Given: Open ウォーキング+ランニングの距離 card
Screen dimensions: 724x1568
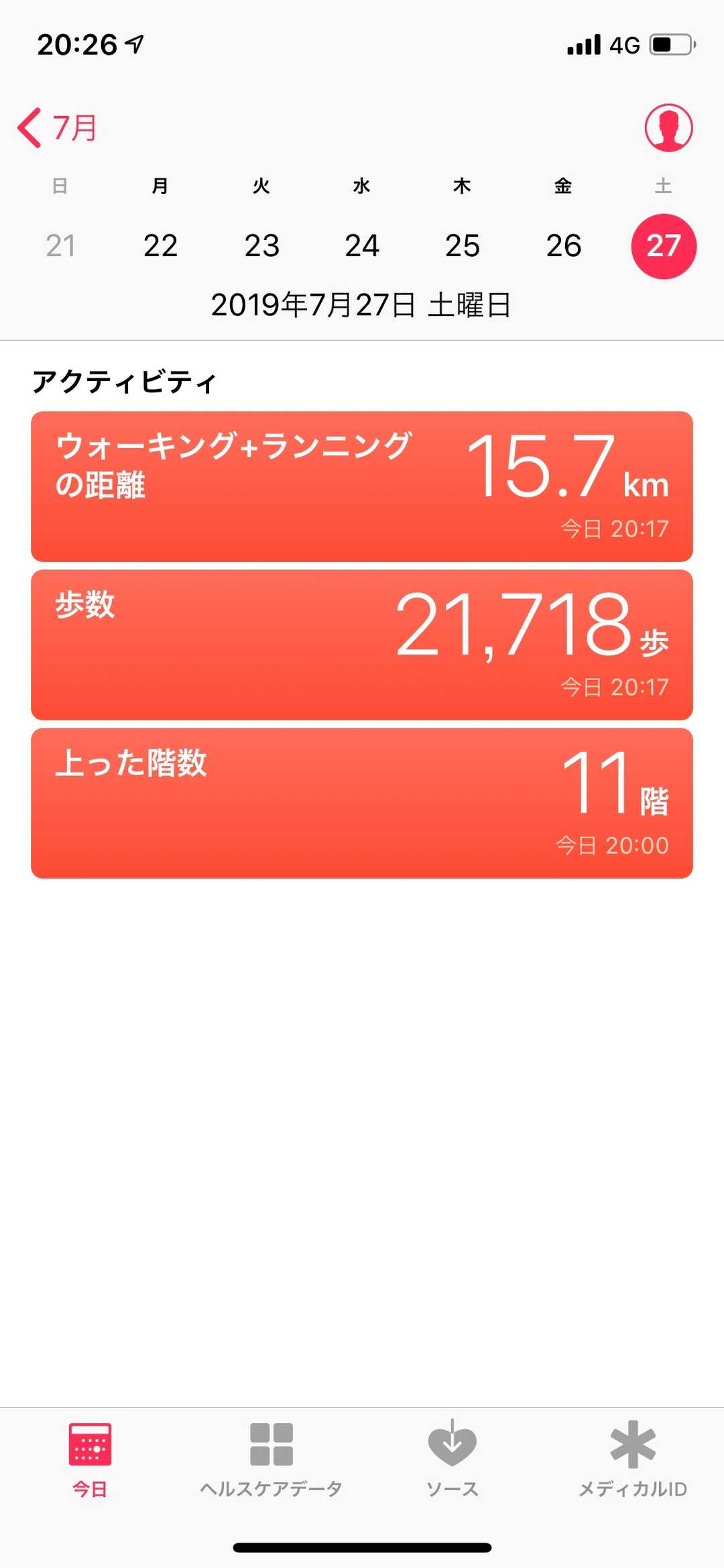Looking at the screenshot, I should pyautogui.click(x=362, y=486).
